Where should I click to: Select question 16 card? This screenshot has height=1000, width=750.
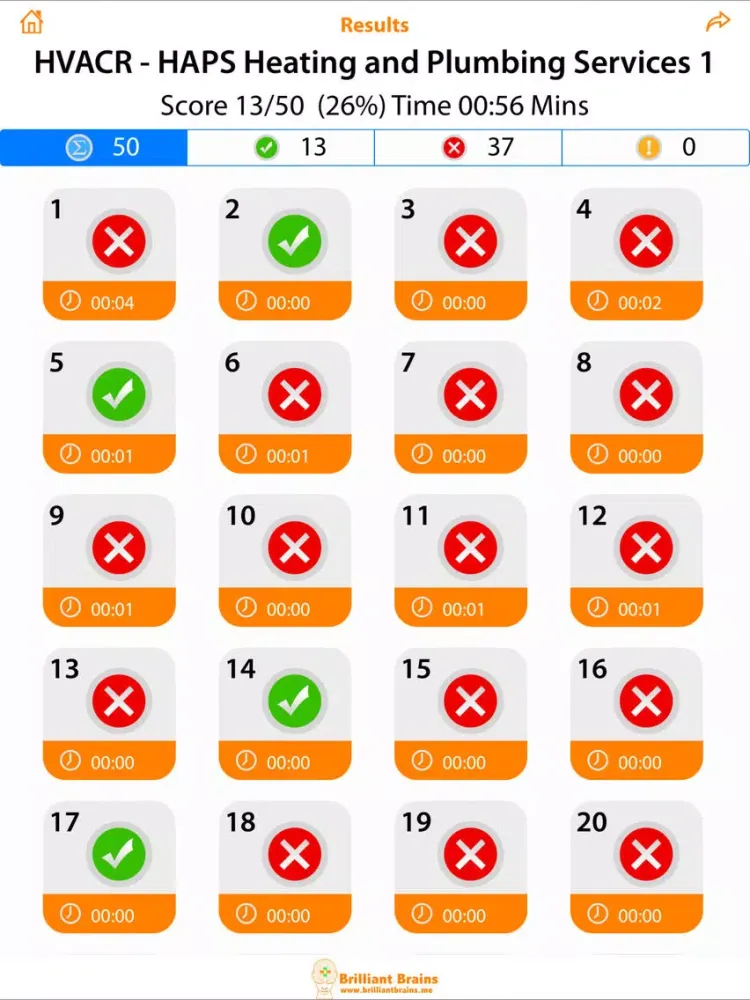[636, 713]
